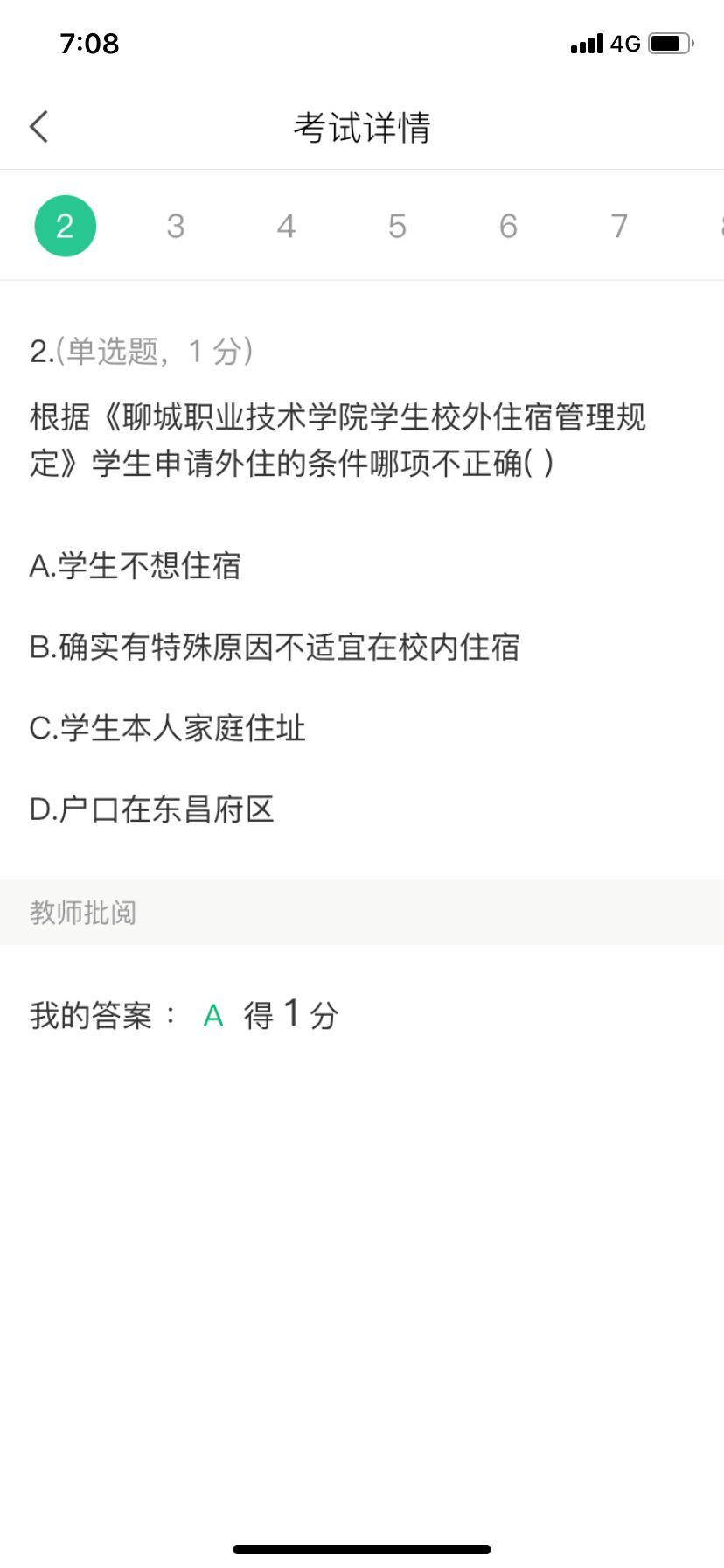Tap the highlighted question 2 indicator
724x1568 pixels.
[x=66, y=227]
